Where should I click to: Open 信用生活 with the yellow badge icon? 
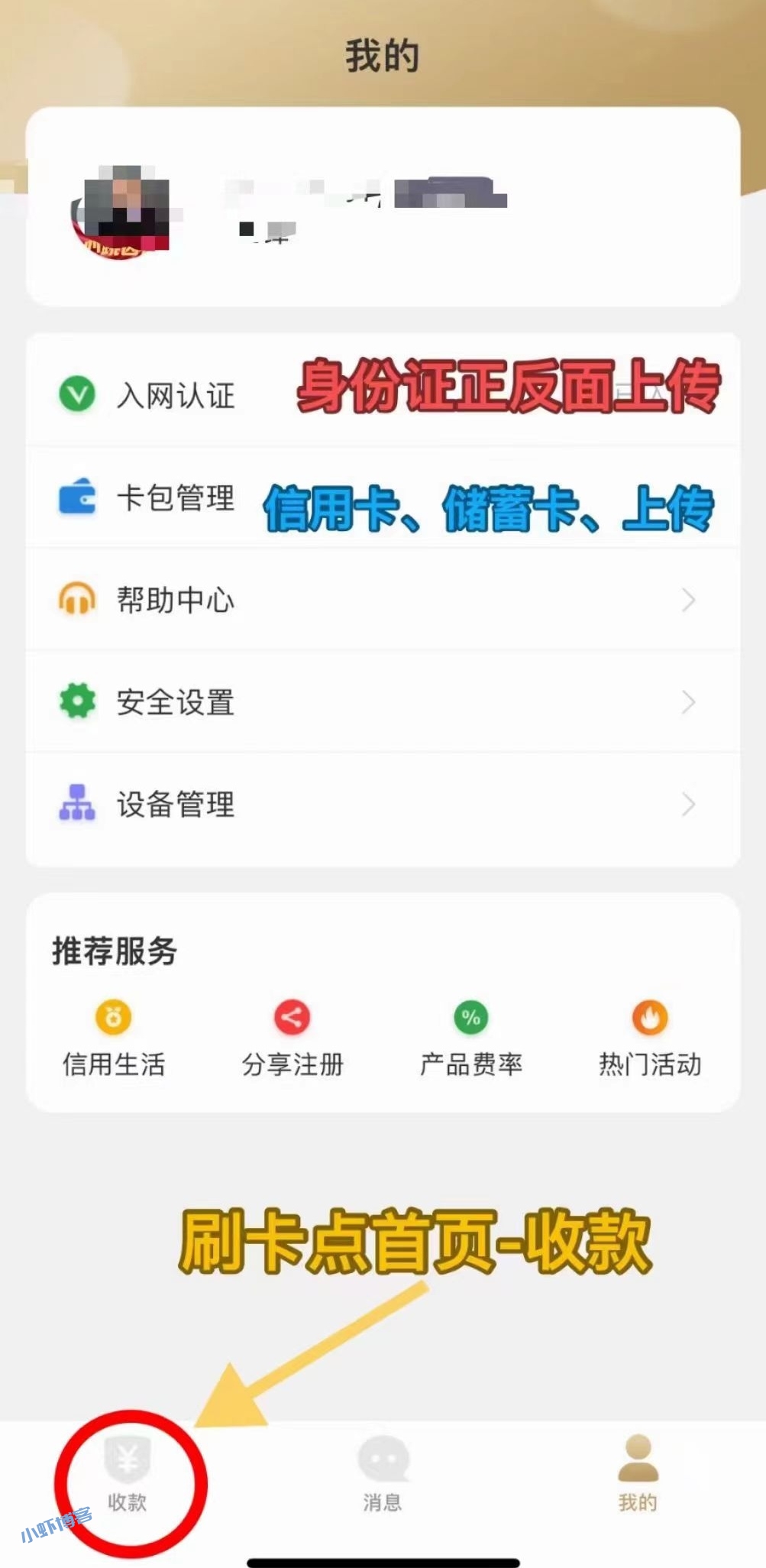[x=113, y=1018]
